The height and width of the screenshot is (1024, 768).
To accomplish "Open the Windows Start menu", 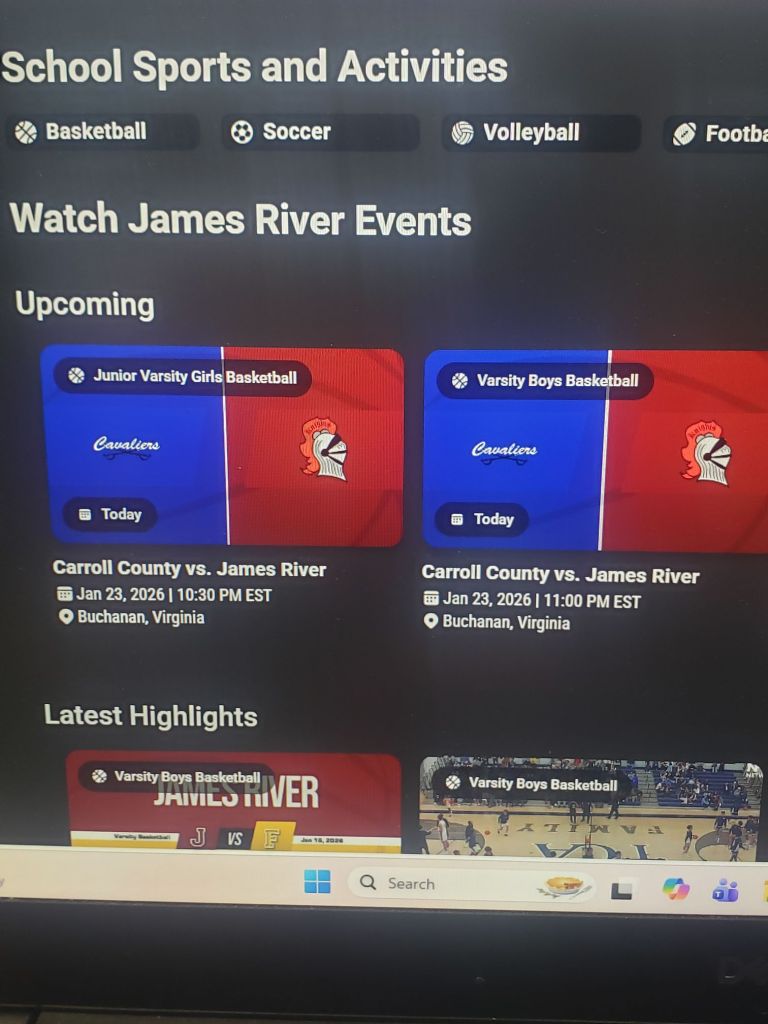I will [317, 882].
